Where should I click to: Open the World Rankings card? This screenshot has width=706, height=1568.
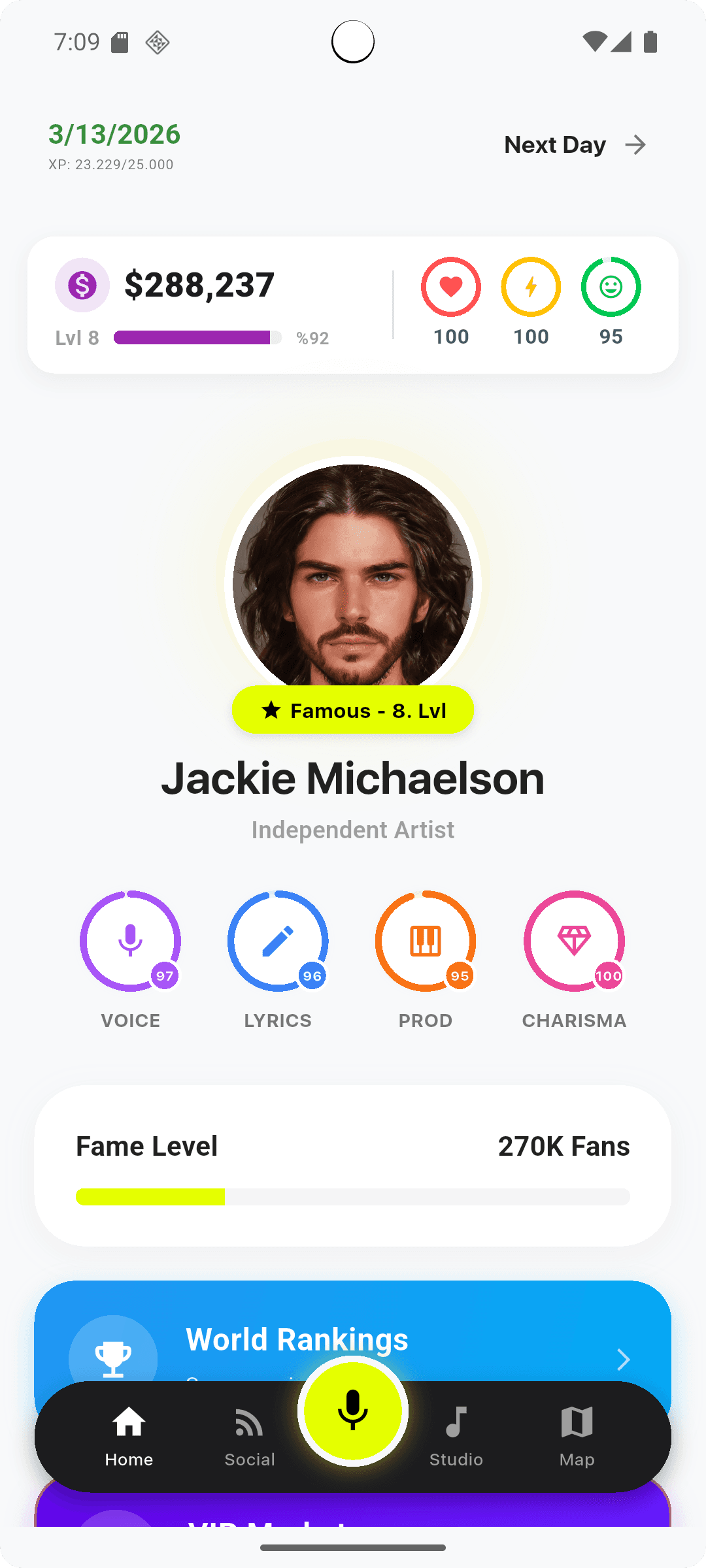[392, 1339]
